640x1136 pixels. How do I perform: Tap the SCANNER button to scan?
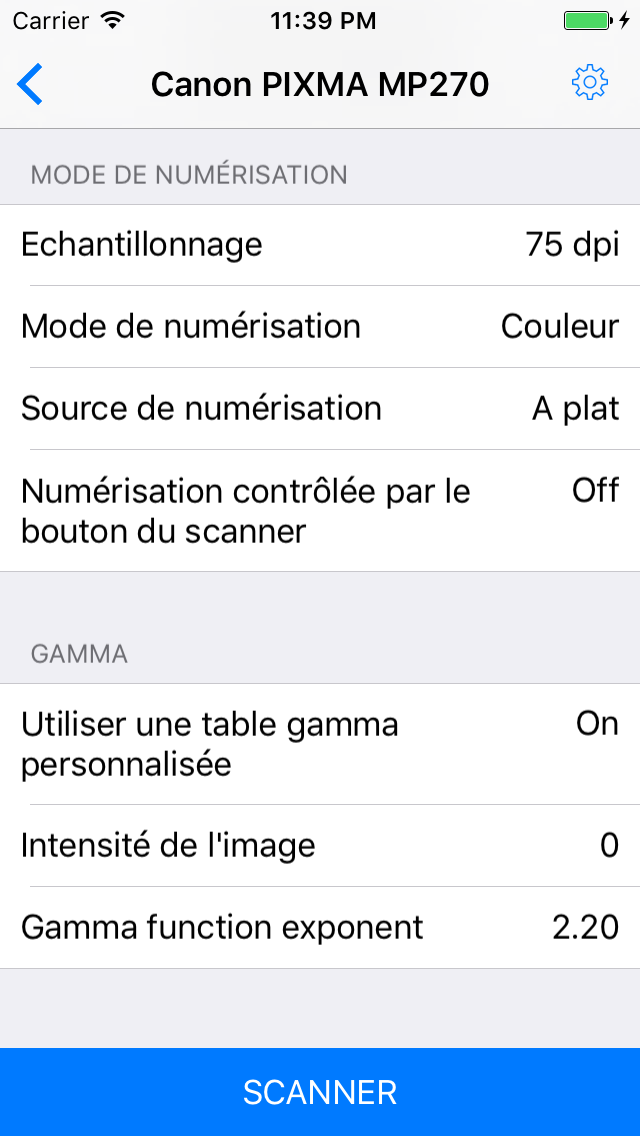click(320, 1092)
